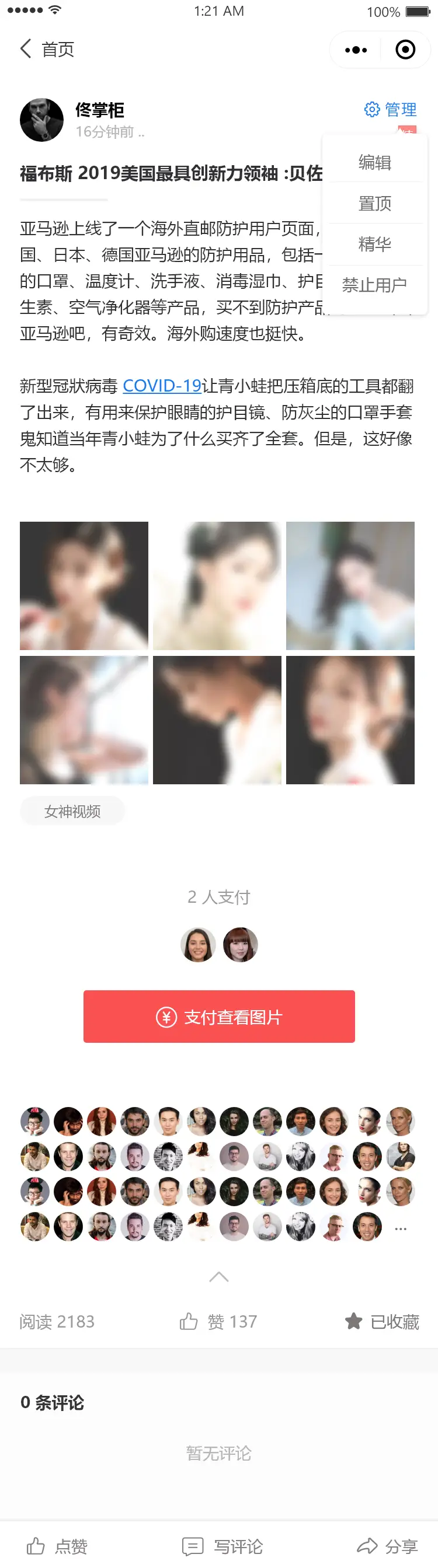Open 写评论 to comment

(x=223, y=1546)
